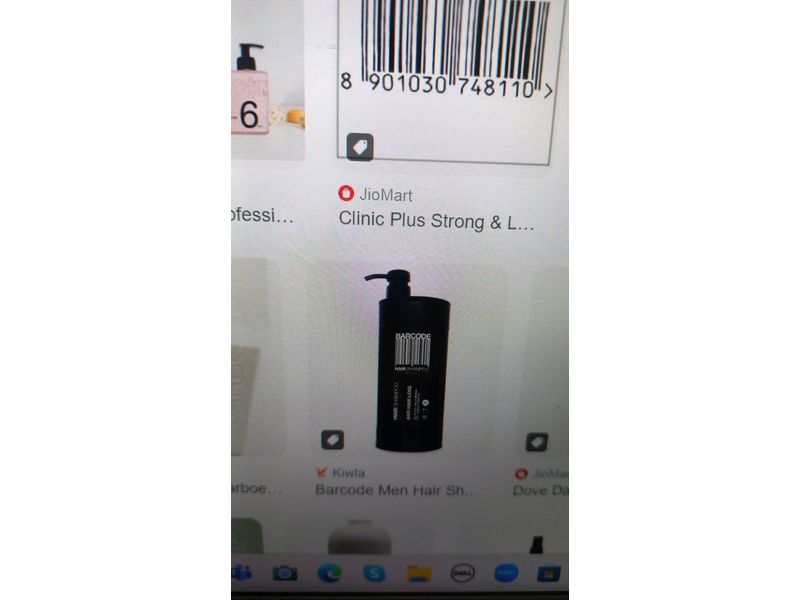Tap the tag icon on the Barcode shampoo image
The height and width of the screenshot is (600, 800).
[333, 440]
